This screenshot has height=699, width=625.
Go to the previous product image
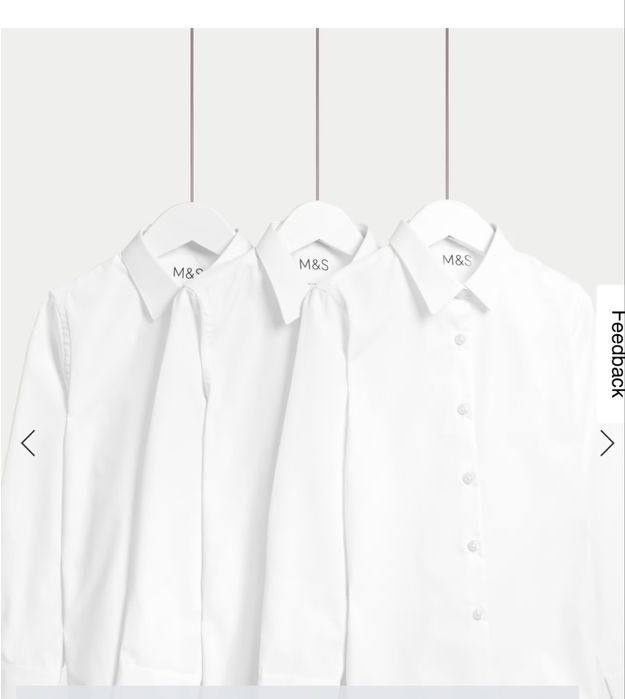point(28,443)
